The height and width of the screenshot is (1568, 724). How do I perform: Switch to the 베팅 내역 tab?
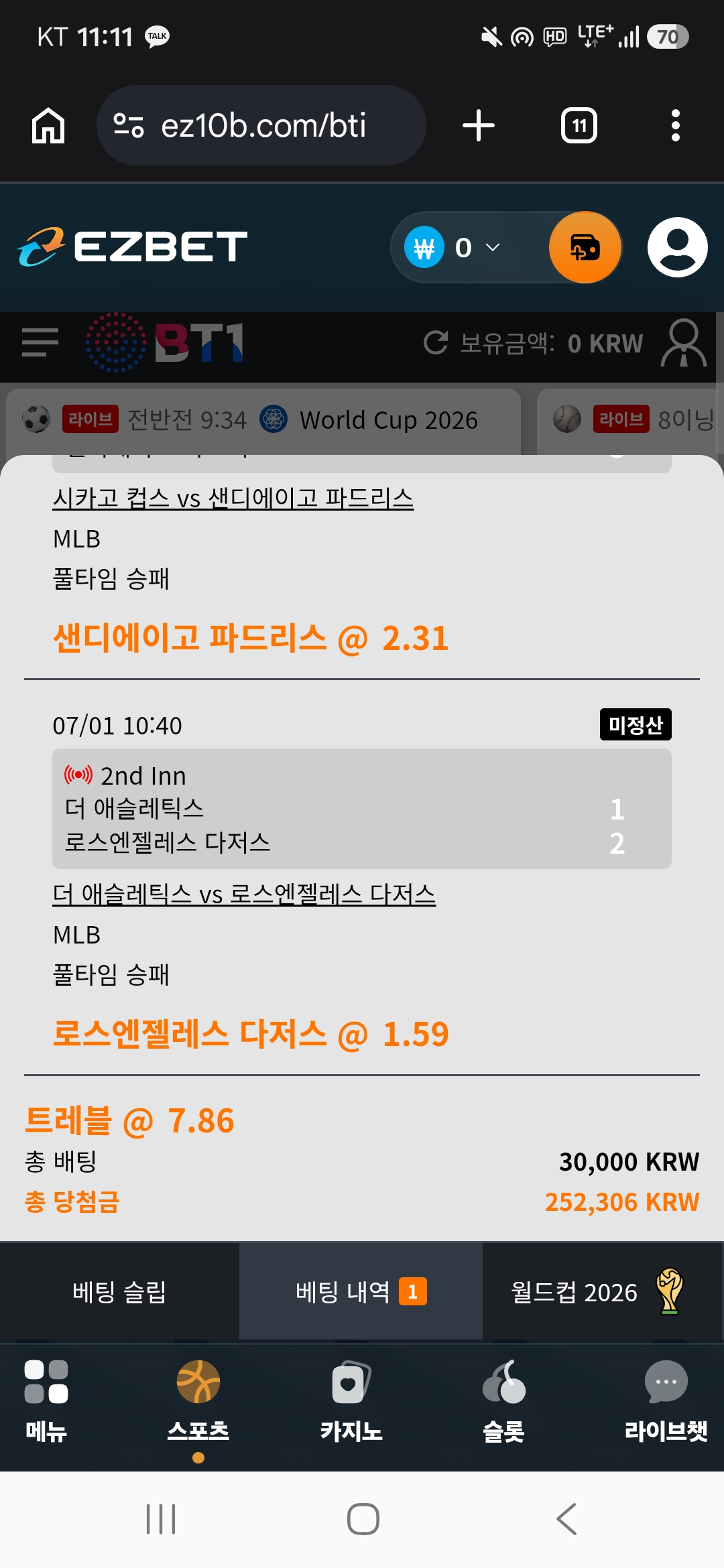coord(361,1291)
